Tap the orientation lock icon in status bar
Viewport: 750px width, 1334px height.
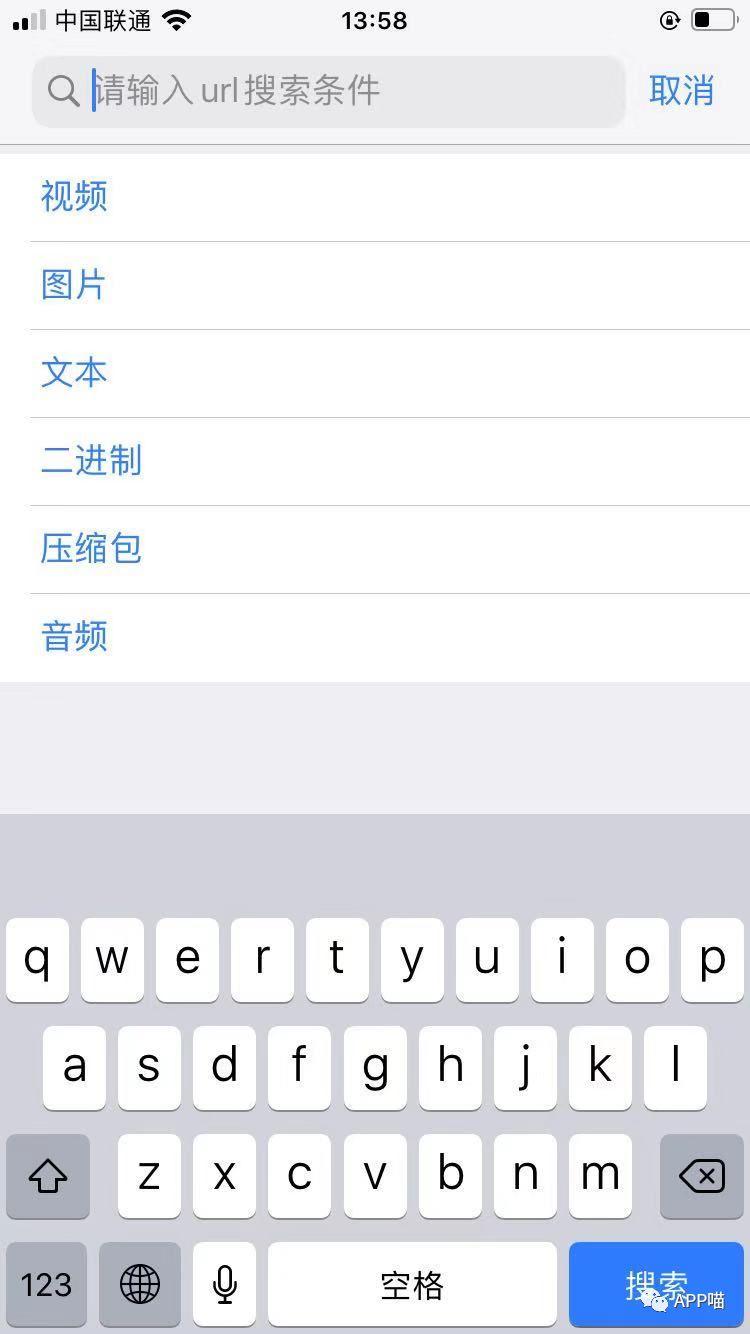(670, 20)
